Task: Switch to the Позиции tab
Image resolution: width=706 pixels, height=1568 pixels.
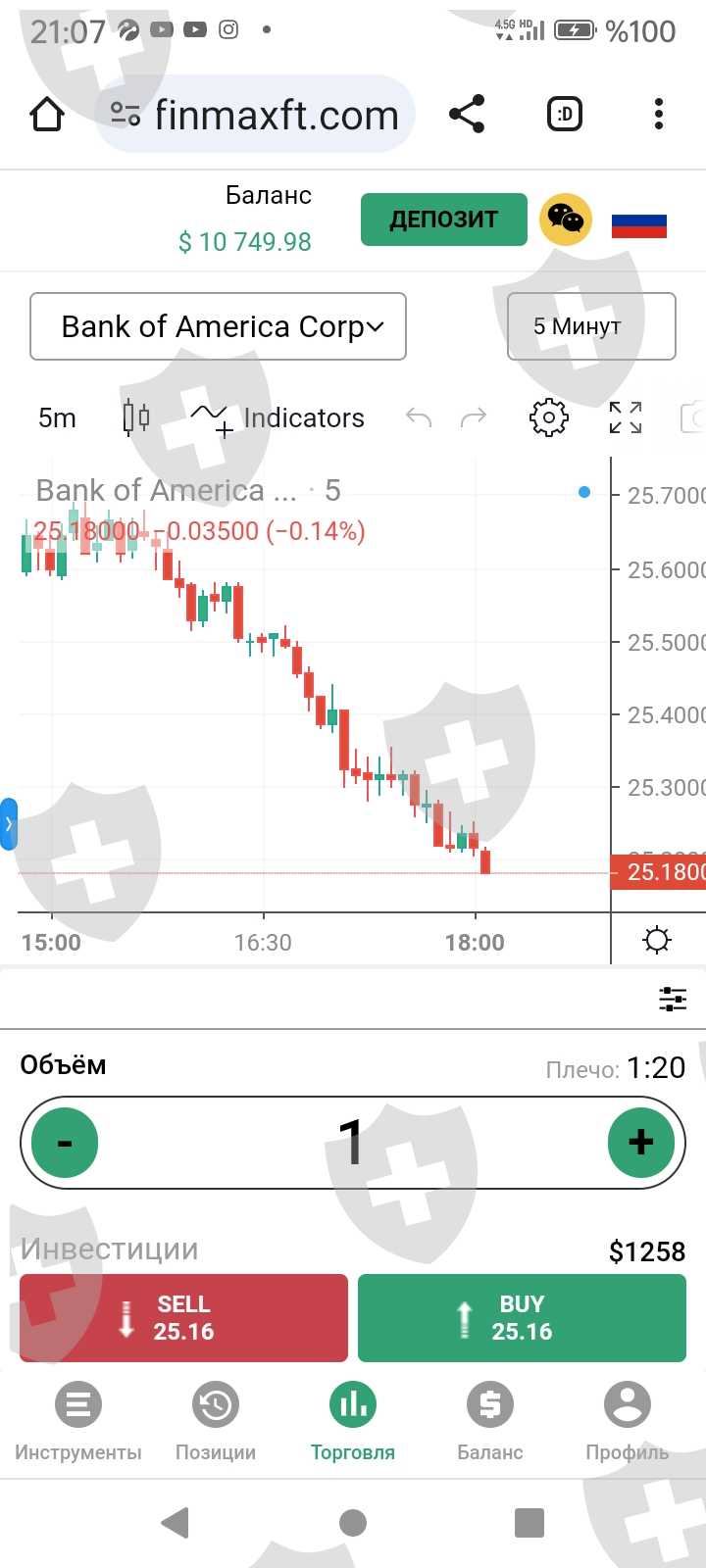Action: click(x=216, y=1422)
